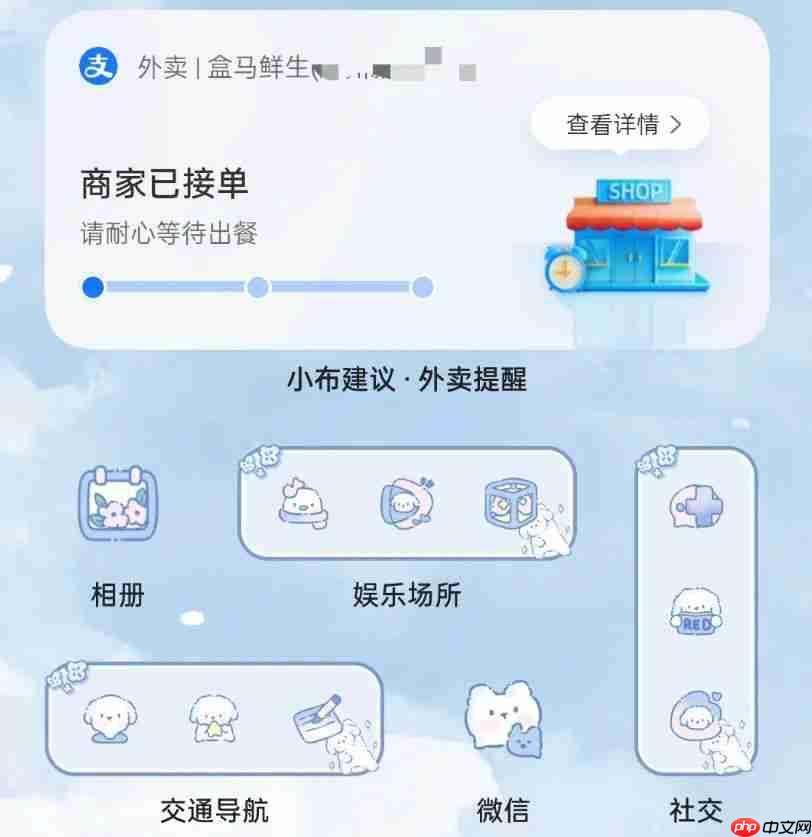Tap the plus-sign icon in the 社交 folder

[697, 507]
